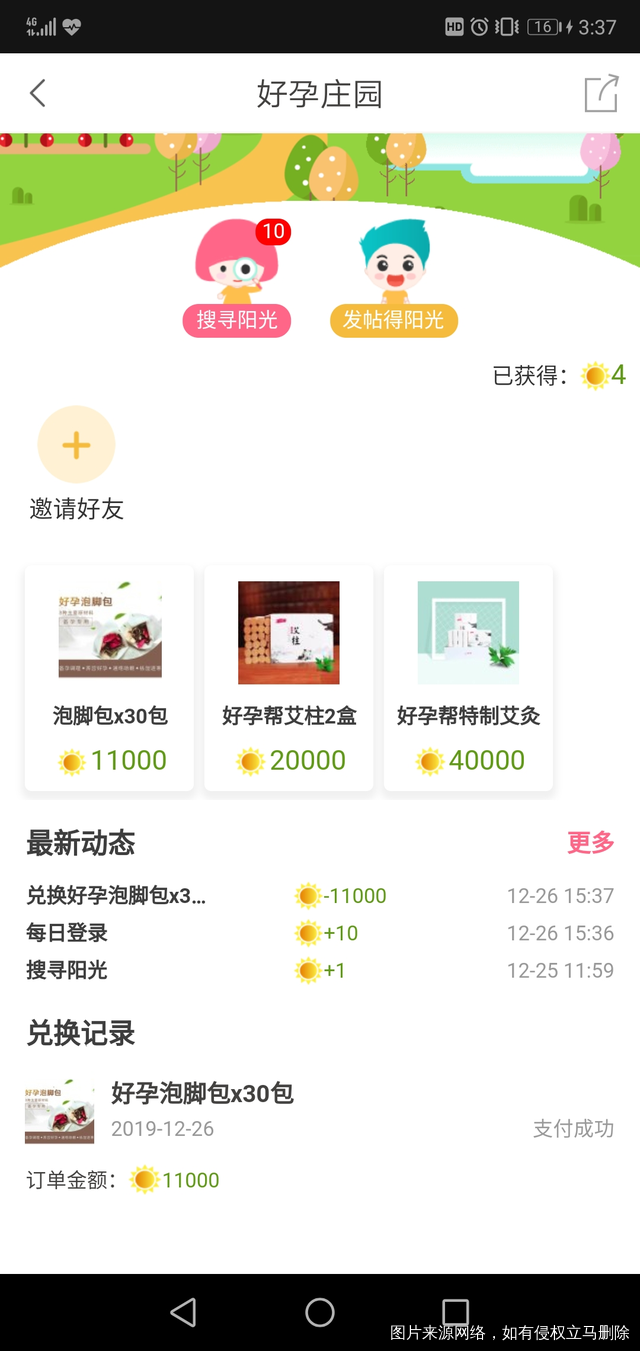Invite friends with the plus button
This screenshot has width=640, height=1351.
pos(76,446)
